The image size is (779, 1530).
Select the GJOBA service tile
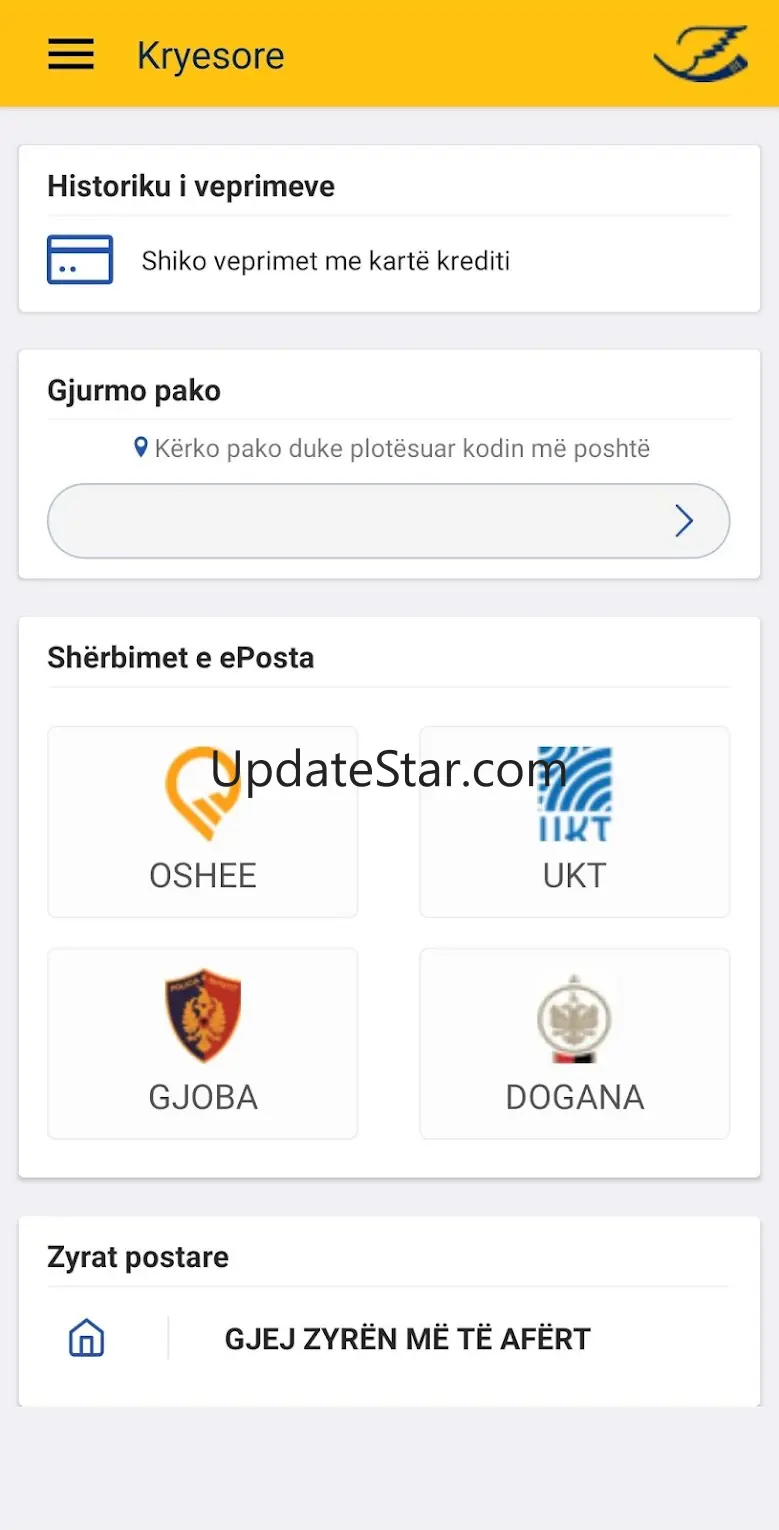[x=203, y=1043]
